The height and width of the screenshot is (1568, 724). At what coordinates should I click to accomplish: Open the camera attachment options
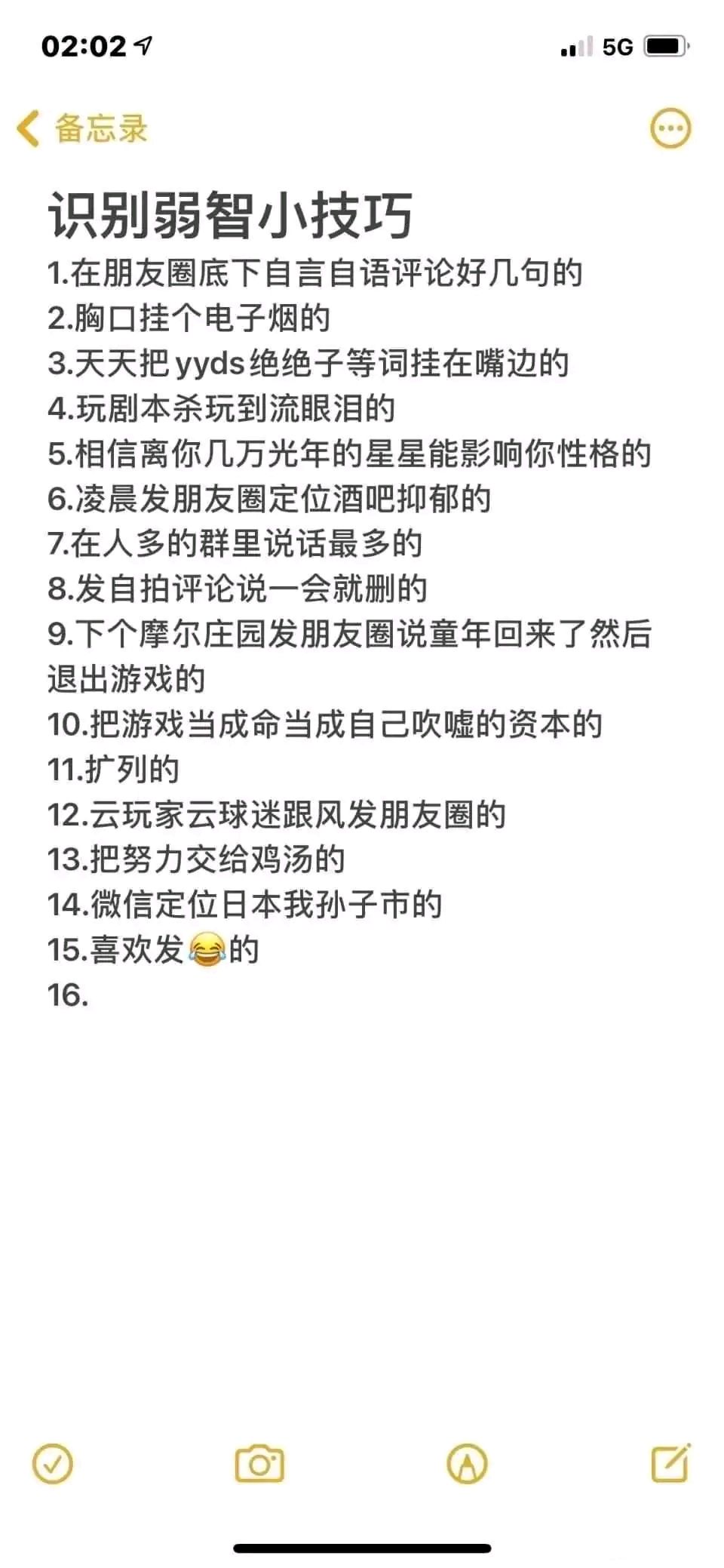(259, 1465)
